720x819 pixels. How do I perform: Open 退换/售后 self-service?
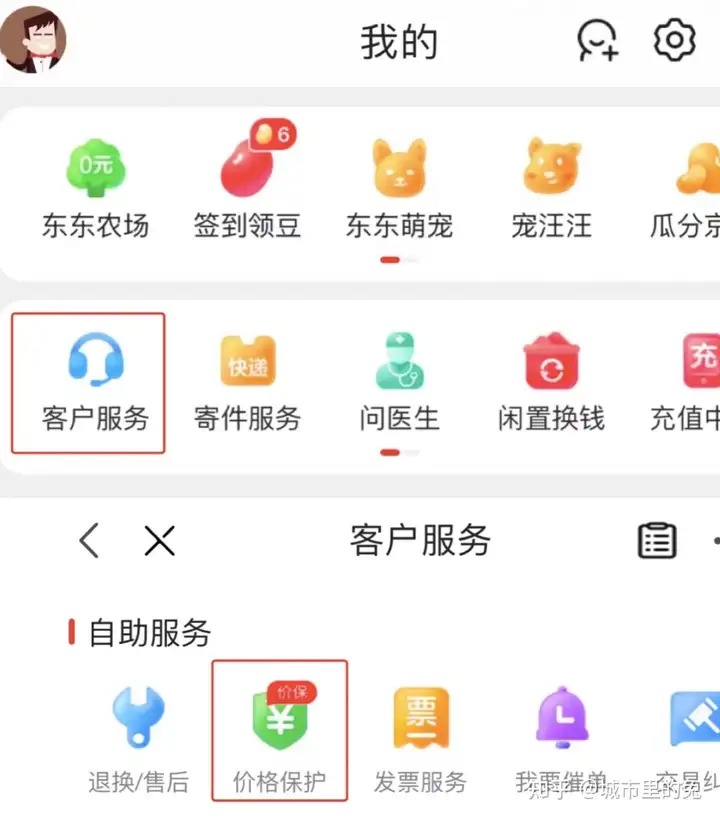tap(138, 741)
